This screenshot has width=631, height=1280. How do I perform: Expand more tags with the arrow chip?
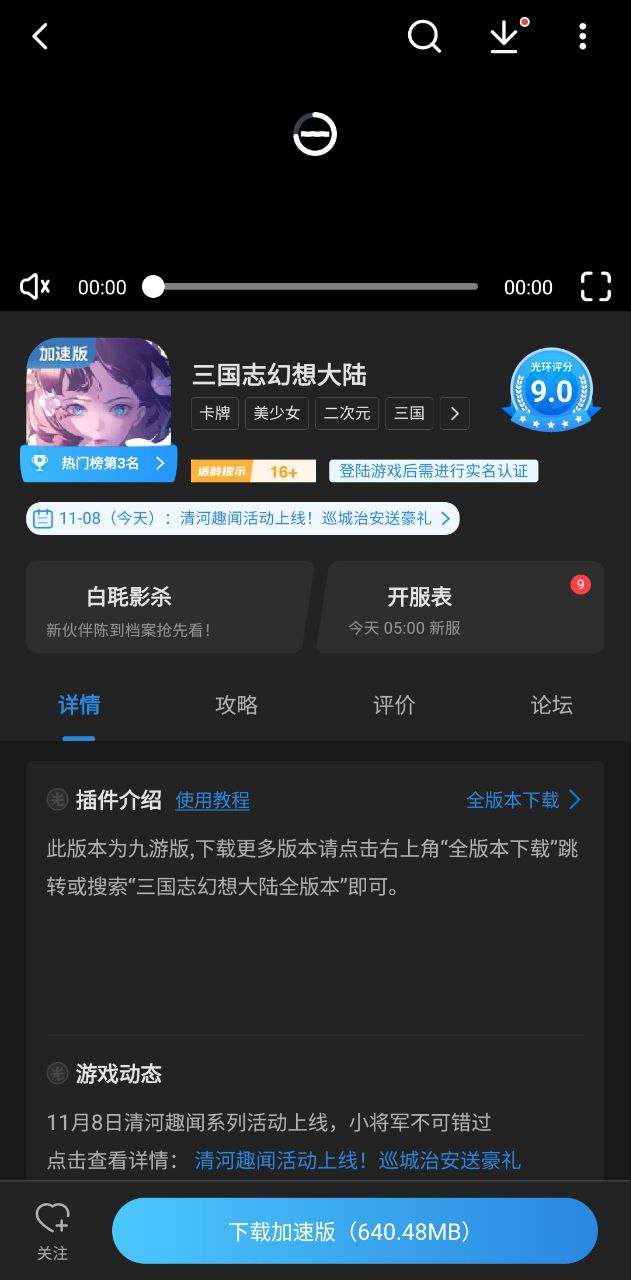(454, 413)
